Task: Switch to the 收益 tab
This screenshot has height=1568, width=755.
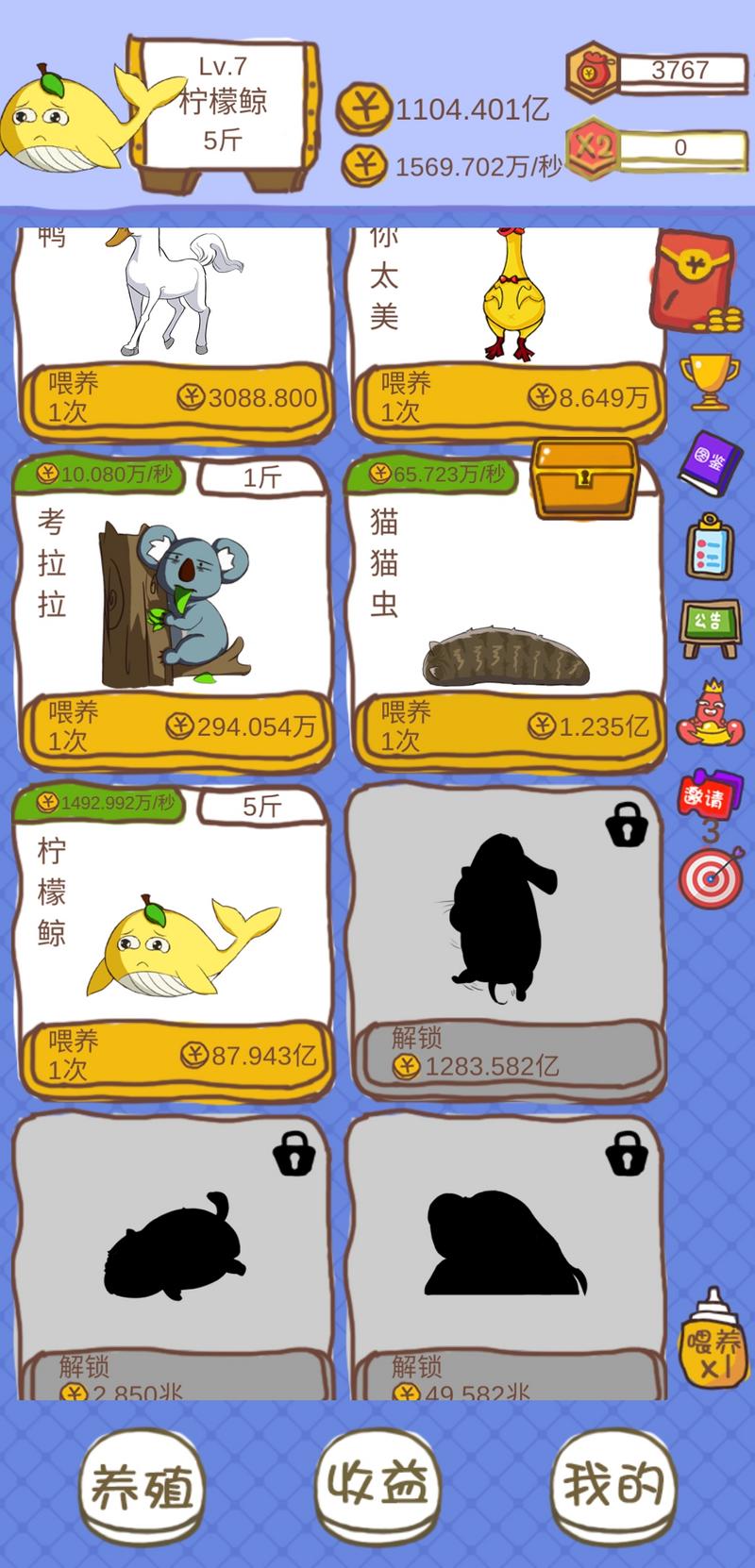Action: pyautogui.click(x=378, y=1484)
